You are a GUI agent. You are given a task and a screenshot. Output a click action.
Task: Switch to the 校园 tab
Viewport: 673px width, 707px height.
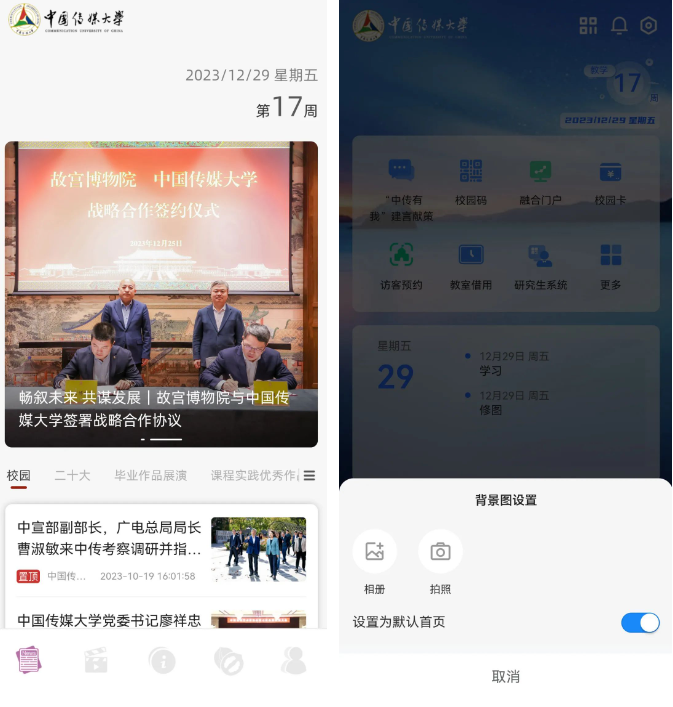coord(19,476)
